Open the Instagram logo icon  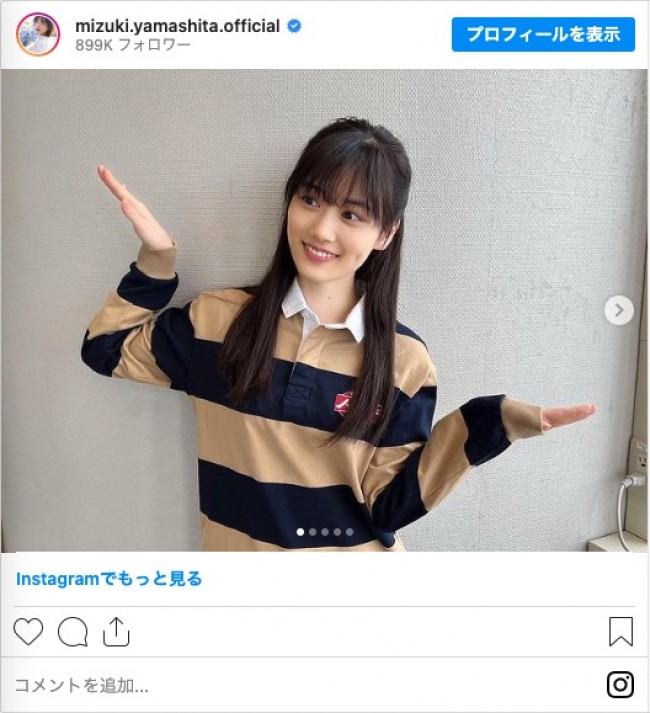(620, 685)
